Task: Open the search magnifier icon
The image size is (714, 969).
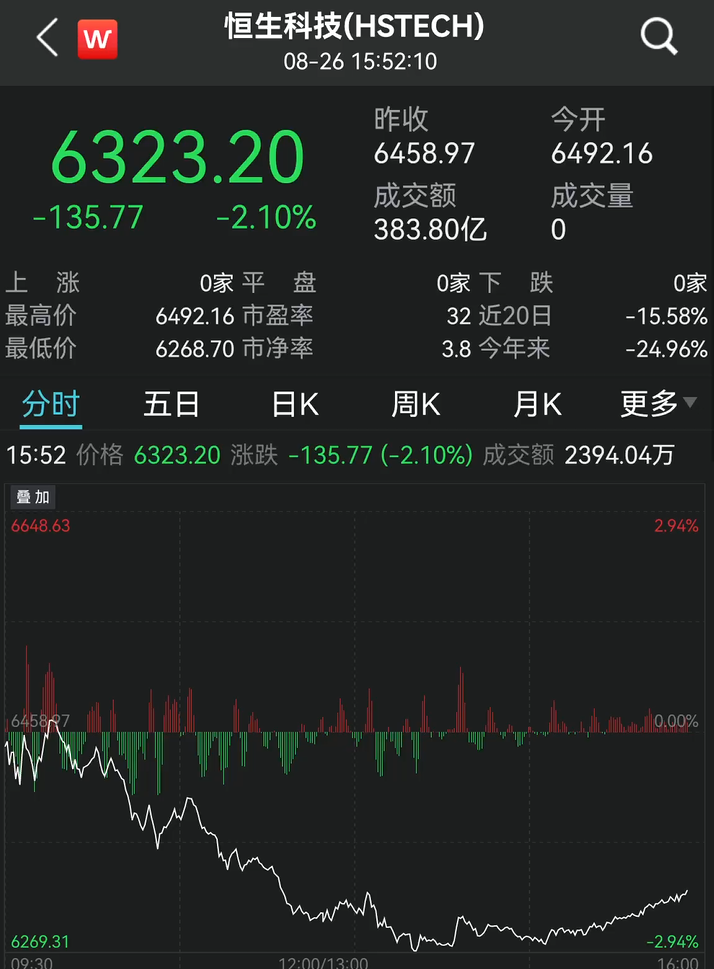Action: (x=659, y=38)
